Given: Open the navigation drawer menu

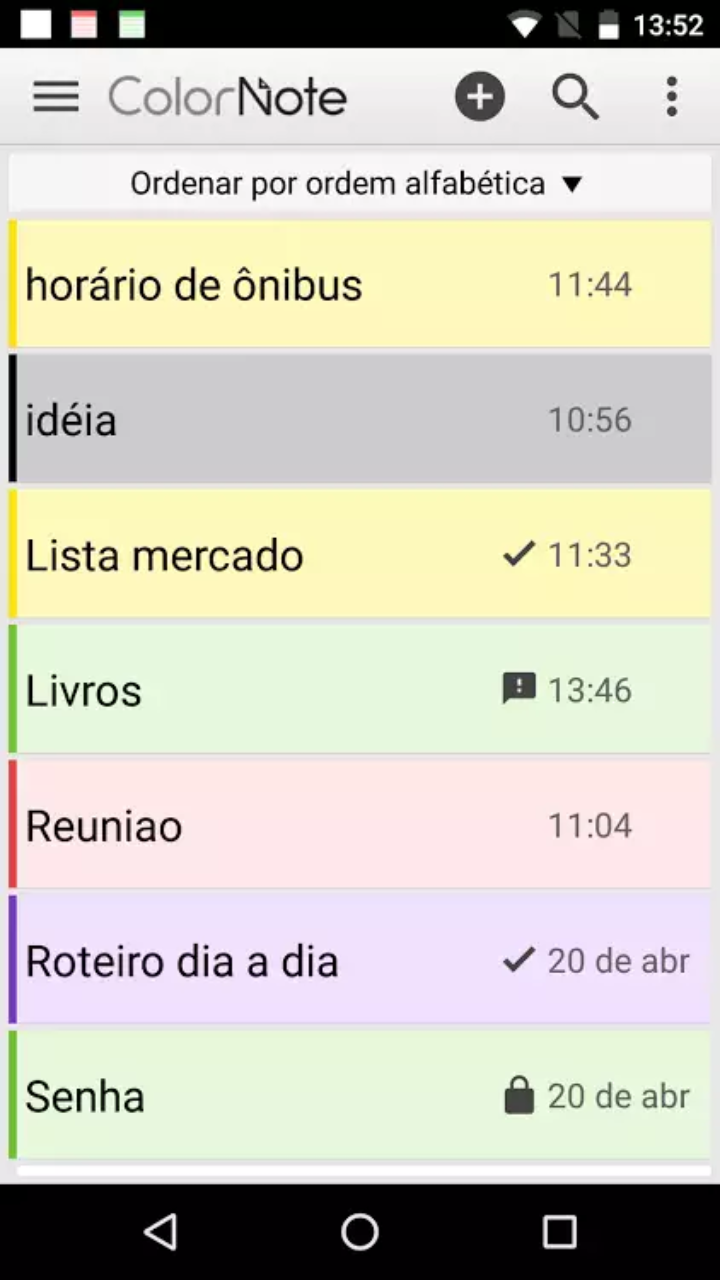Looking at the screenshot, I should pyautogui.click(x=56, y=97).
